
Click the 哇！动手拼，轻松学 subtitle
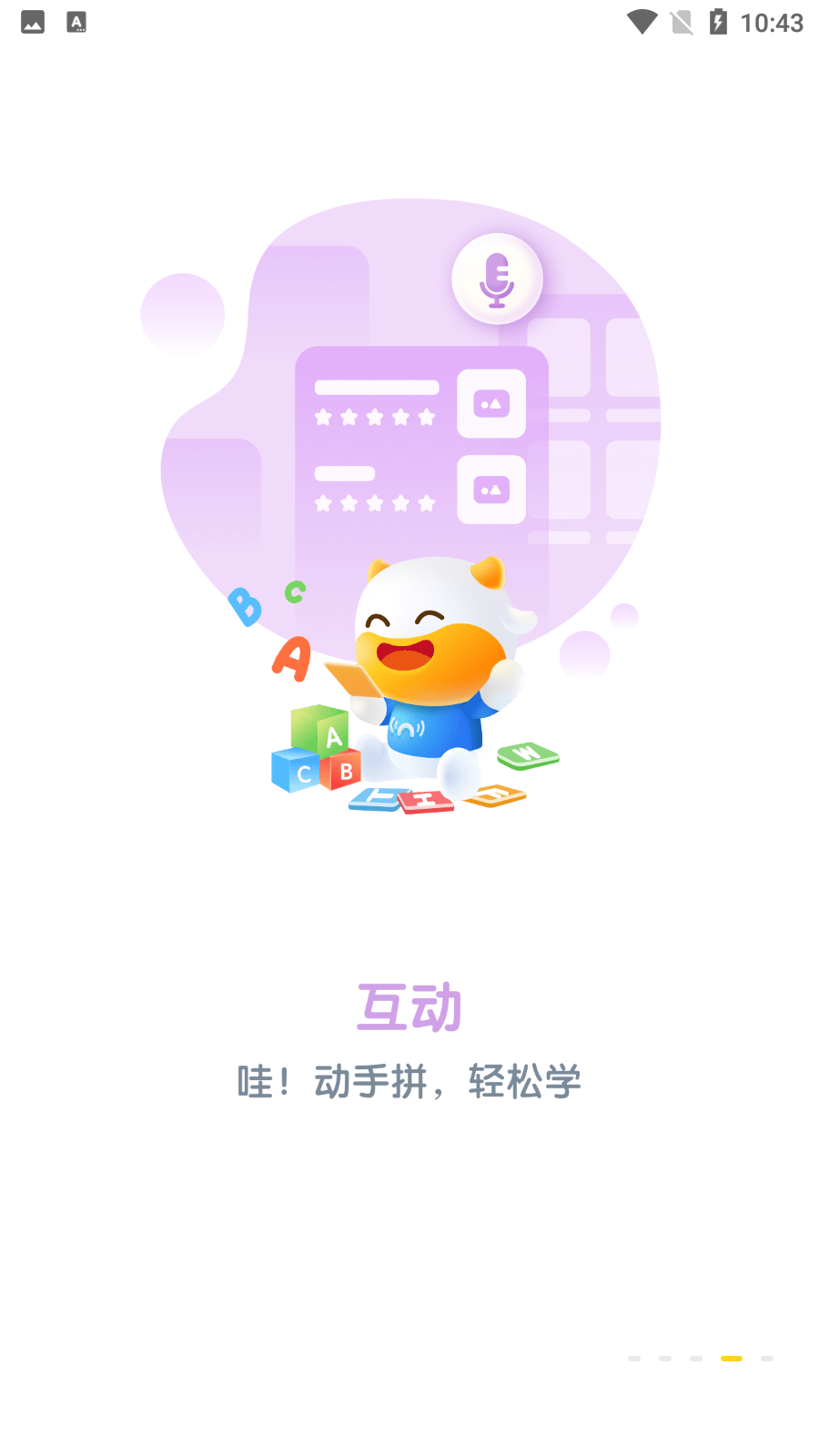pyautogui.click(x=409, y=1081)
